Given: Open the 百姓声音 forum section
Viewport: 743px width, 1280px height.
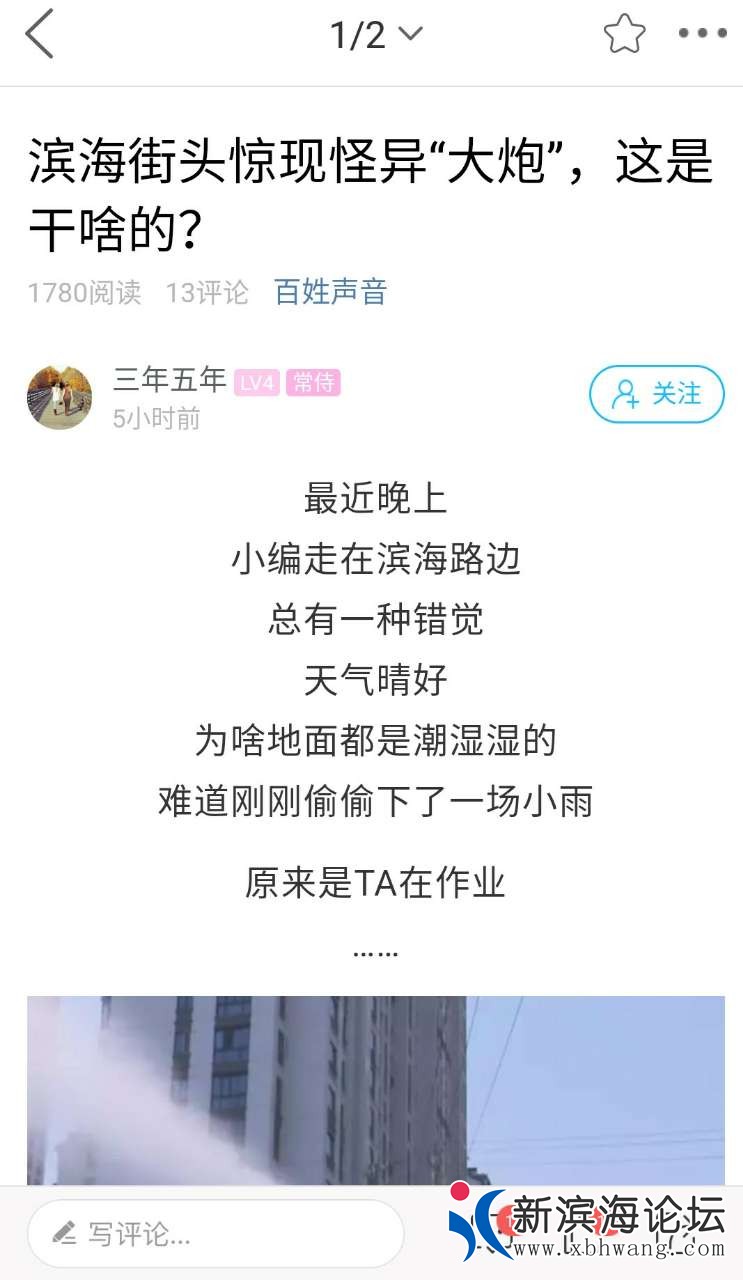Looking at the screenshot, I should tap(330, 292).
